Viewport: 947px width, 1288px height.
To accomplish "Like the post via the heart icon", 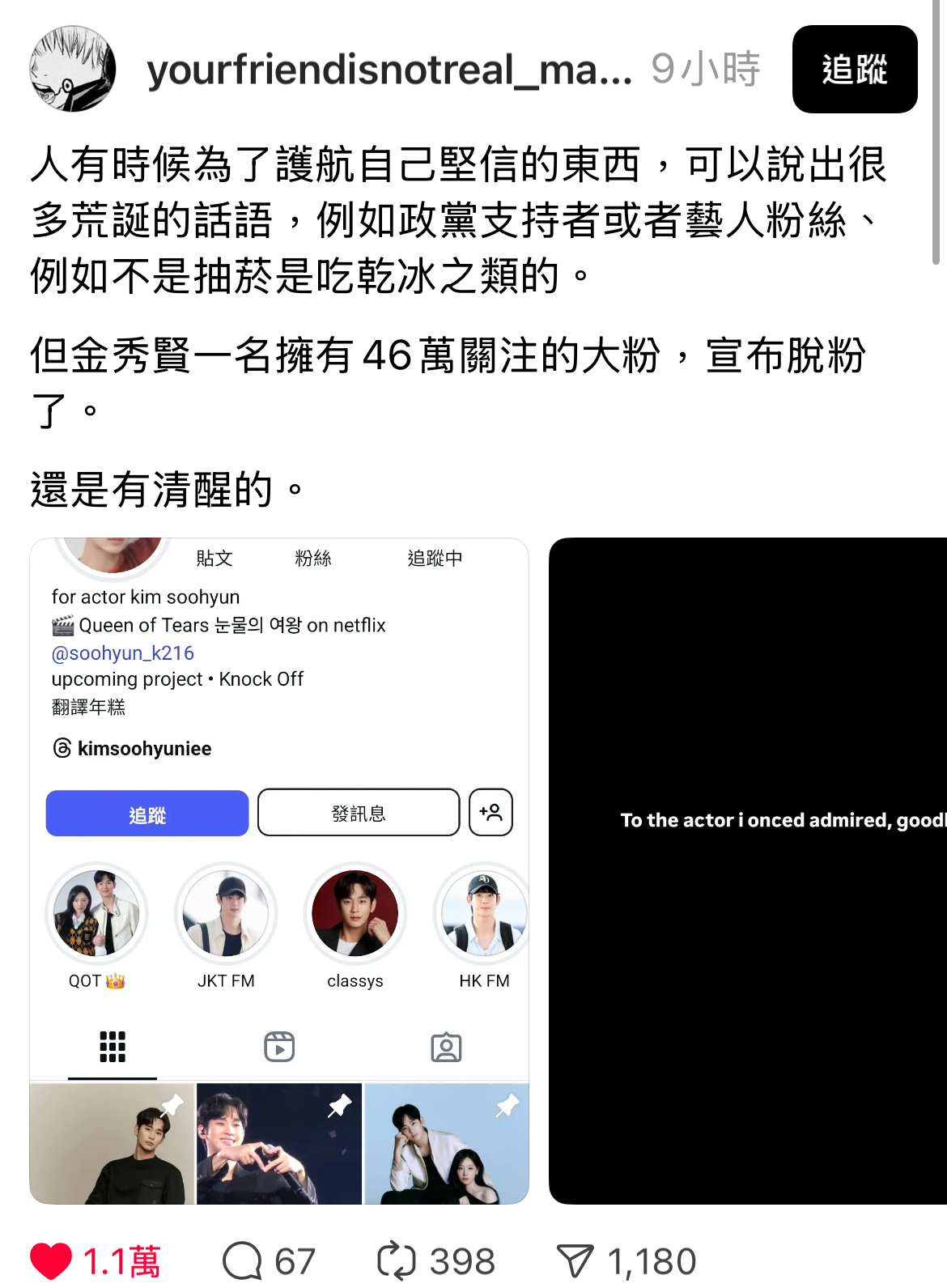I will coord(51,1260).
